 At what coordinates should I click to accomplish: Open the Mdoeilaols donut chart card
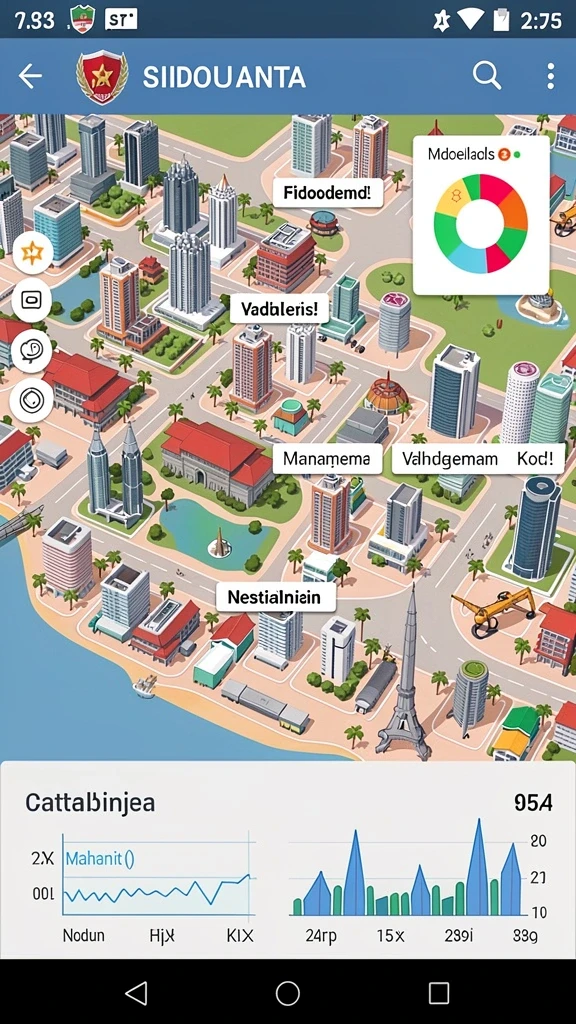click(x=481, y=215)
